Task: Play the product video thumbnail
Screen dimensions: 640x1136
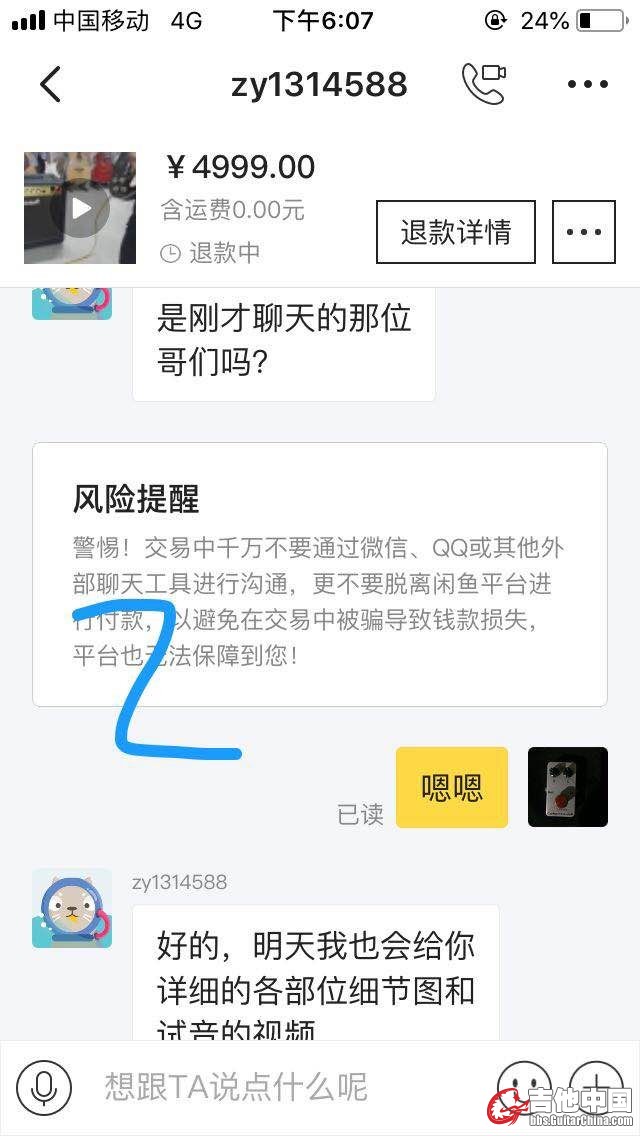Action: pos(80,208)
